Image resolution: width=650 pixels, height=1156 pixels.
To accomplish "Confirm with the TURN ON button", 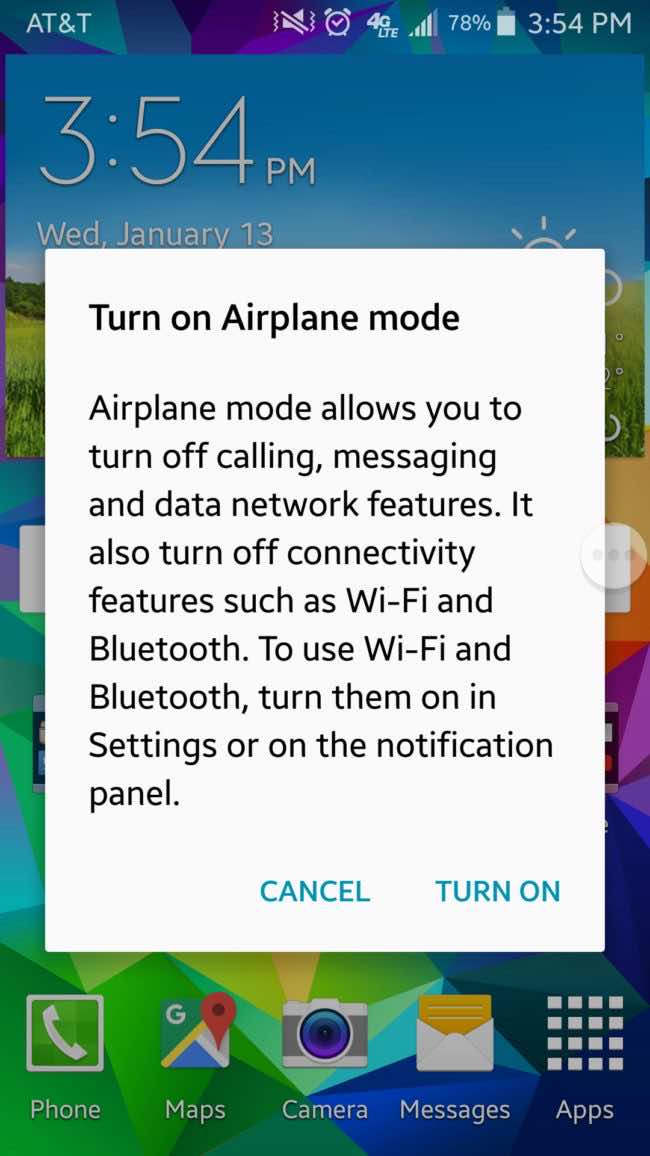I will tap(497, 891).
